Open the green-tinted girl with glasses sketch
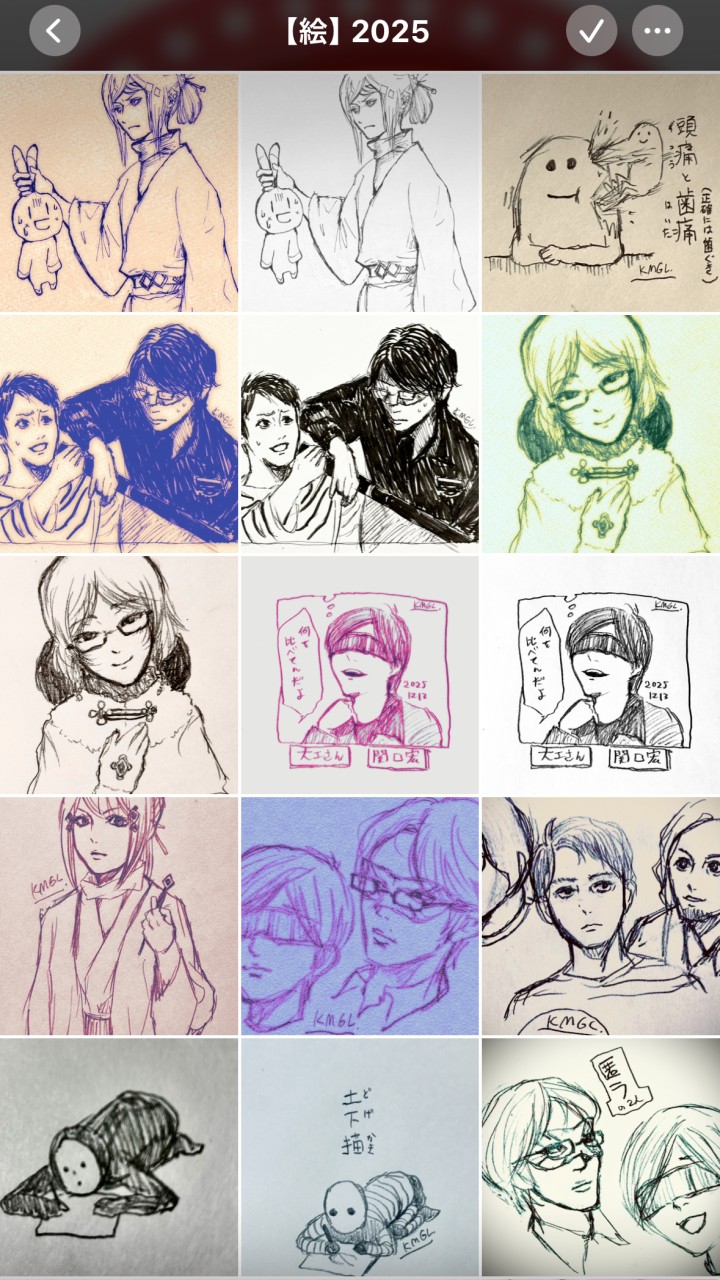This screenshot has height=1280, width=720. point(600,433)
